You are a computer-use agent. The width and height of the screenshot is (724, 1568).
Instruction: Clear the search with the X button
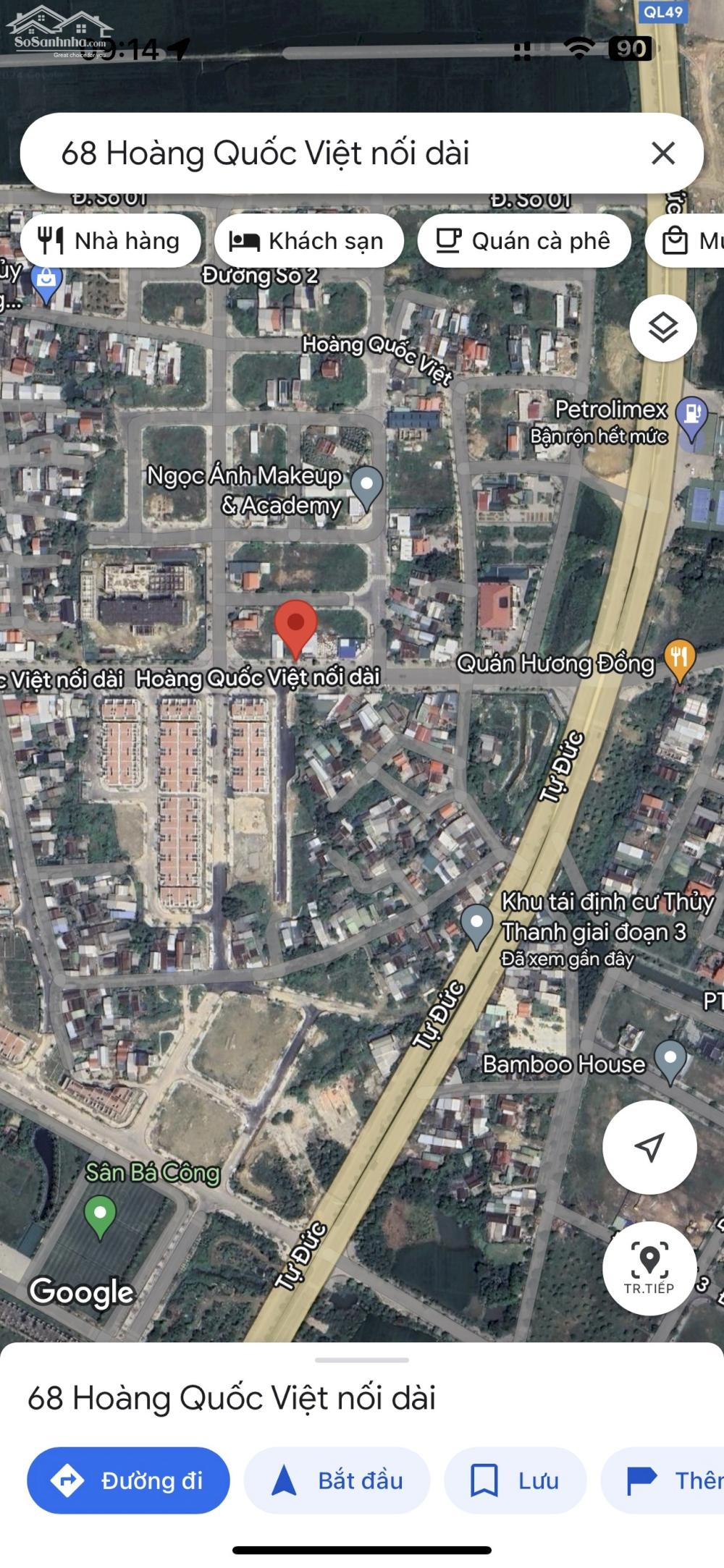pyautogui.click(x=662, y=153)
